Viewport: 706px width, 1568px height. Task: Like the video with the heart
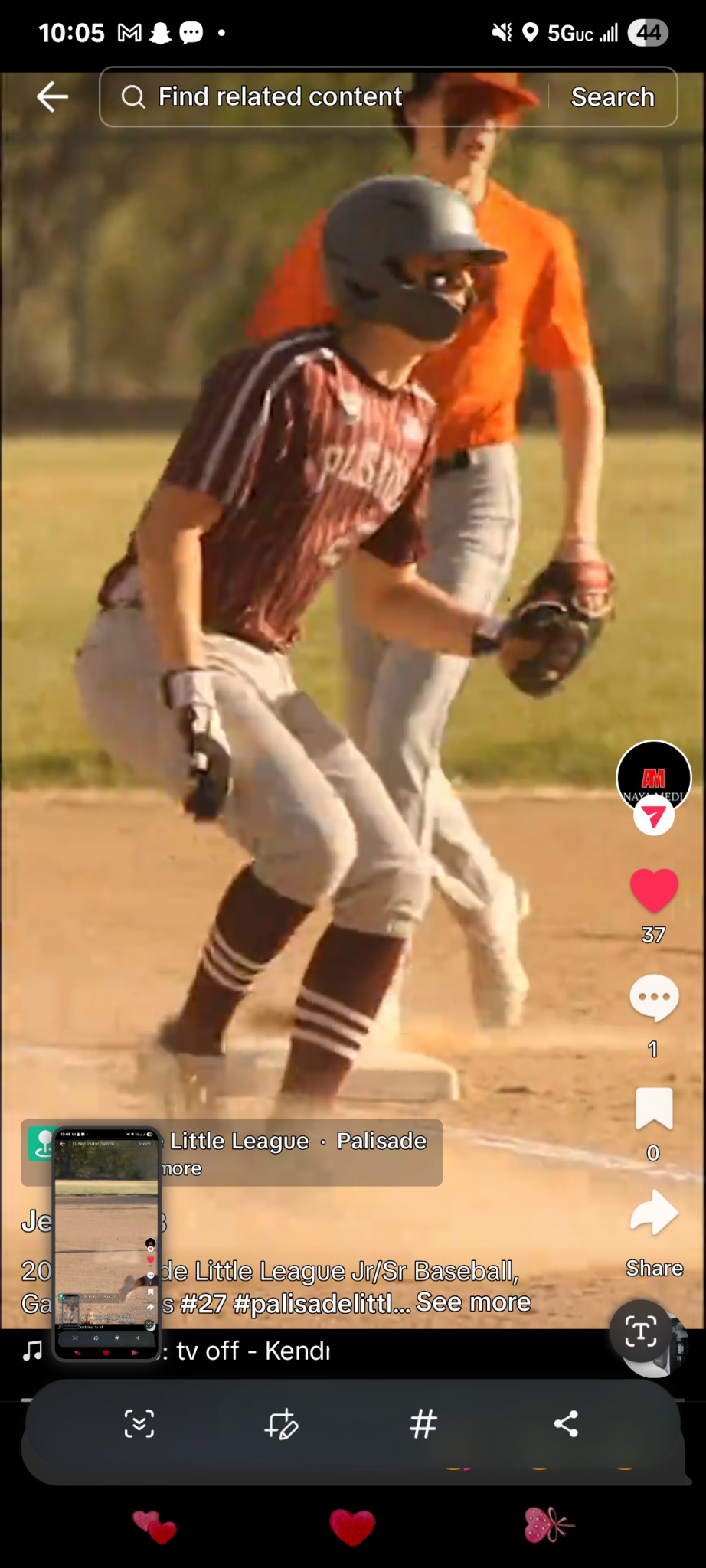(653, 890)
